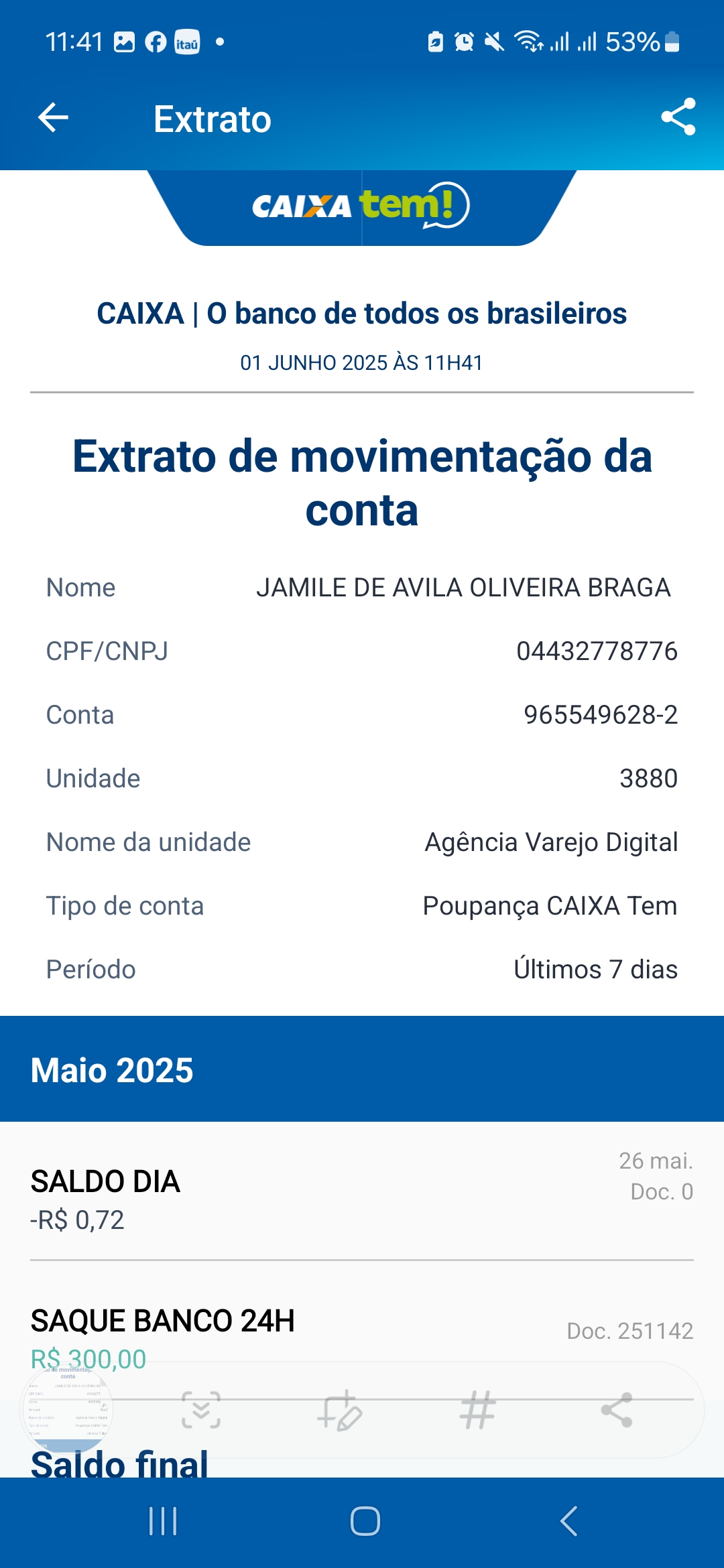Share the screenshot from the floating toolbar

pyautogui.click(x=617, y=1410)
